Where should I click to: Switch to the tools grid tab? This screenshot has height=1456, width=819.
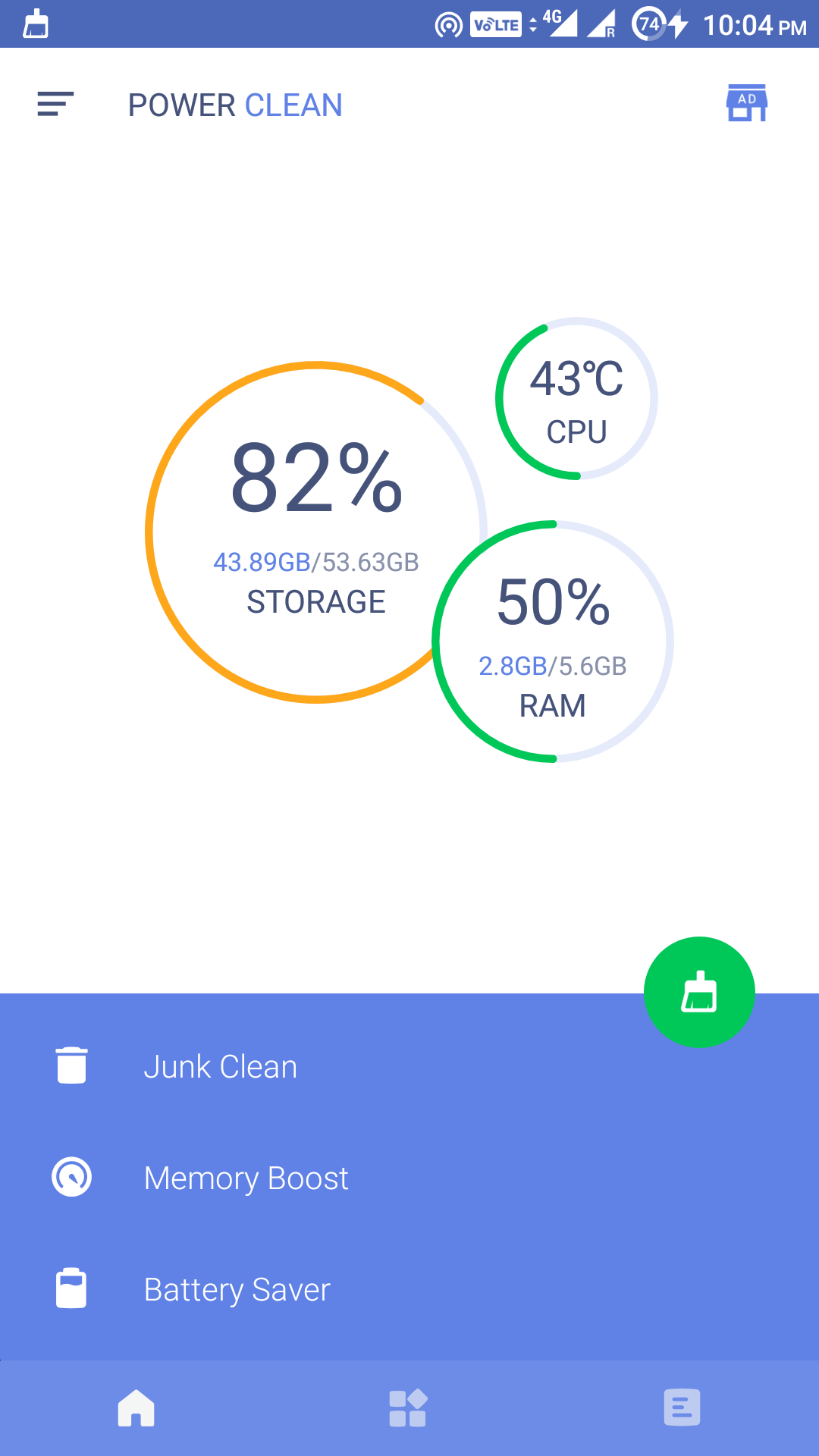(x=408, y=1408)
